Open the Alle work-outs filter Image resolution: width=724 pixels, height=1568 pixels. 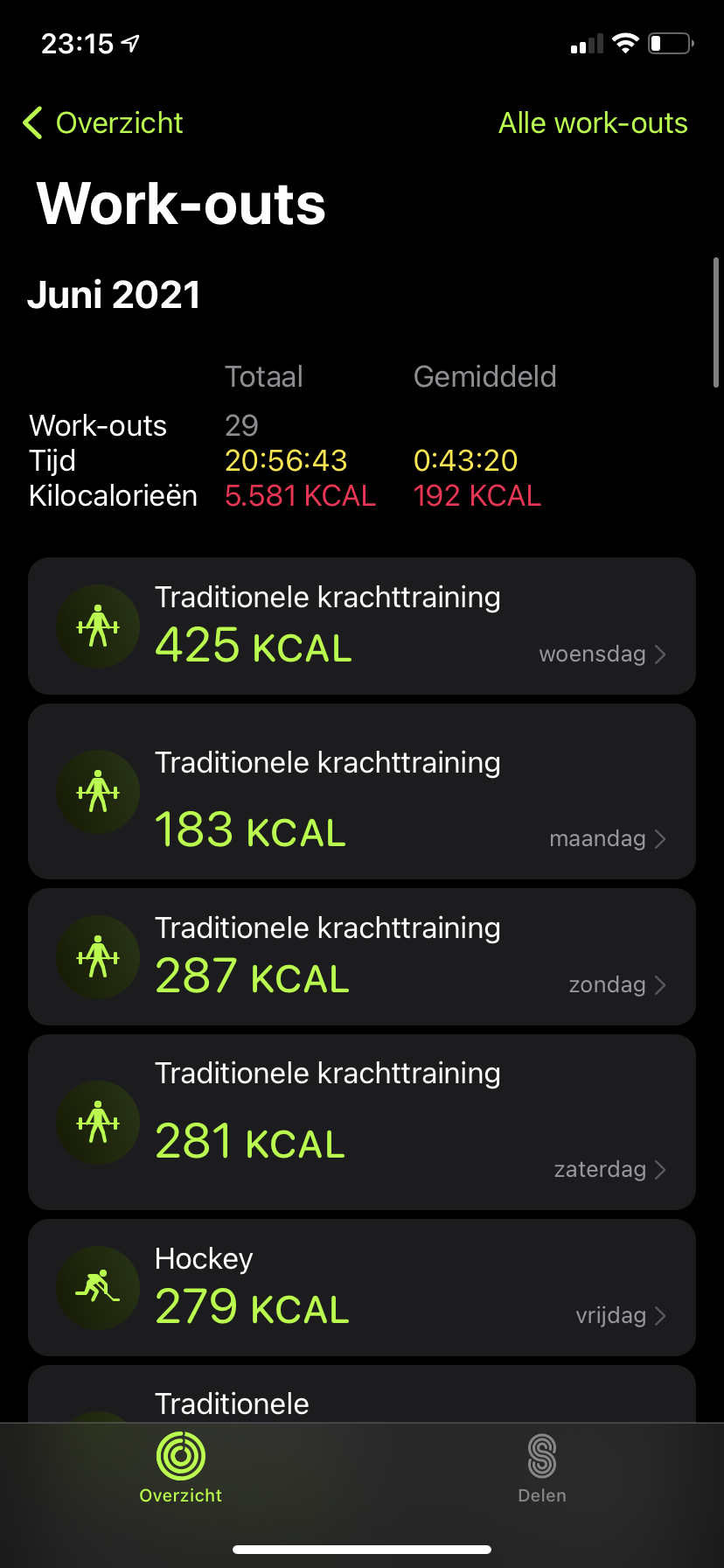click(593, 123)
